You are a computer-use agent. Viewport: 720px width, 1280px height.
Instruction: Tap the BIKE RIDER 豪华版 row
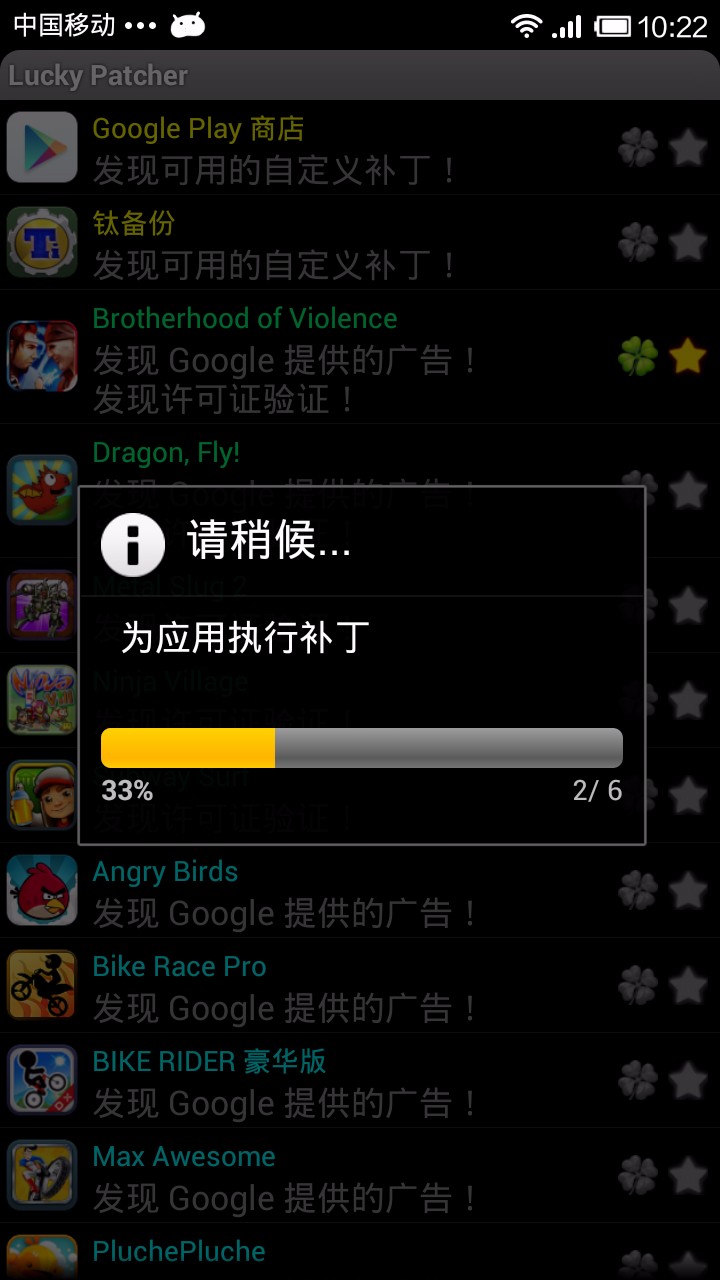[x=300, y=1081]
